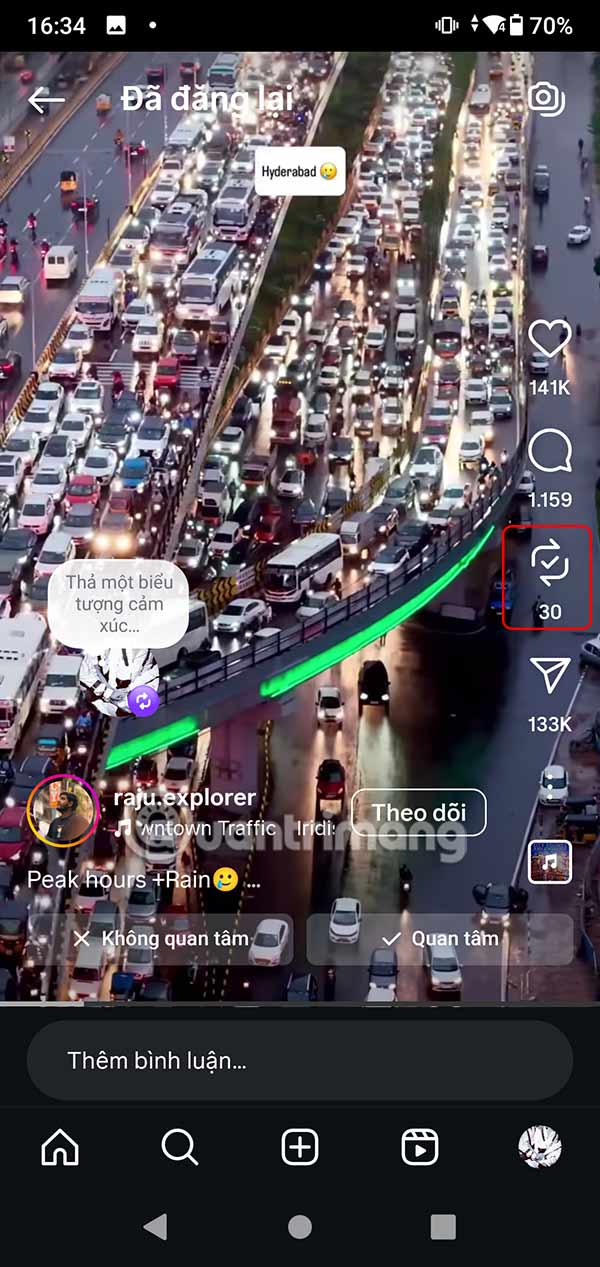Tap the emoji reaction note bubble
This screenshot has width=600, height=1267.
[x=117, y=604]
